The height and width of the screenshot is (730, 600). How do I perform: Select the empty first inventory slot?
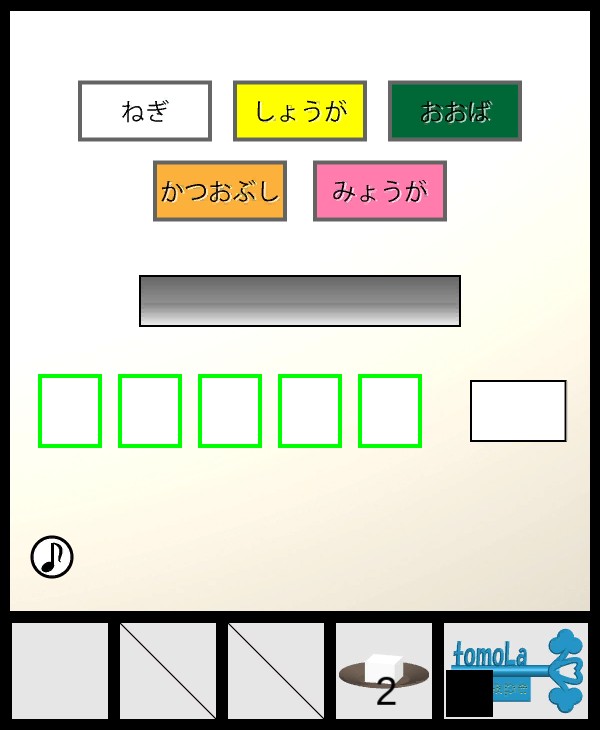click(60, 671)
